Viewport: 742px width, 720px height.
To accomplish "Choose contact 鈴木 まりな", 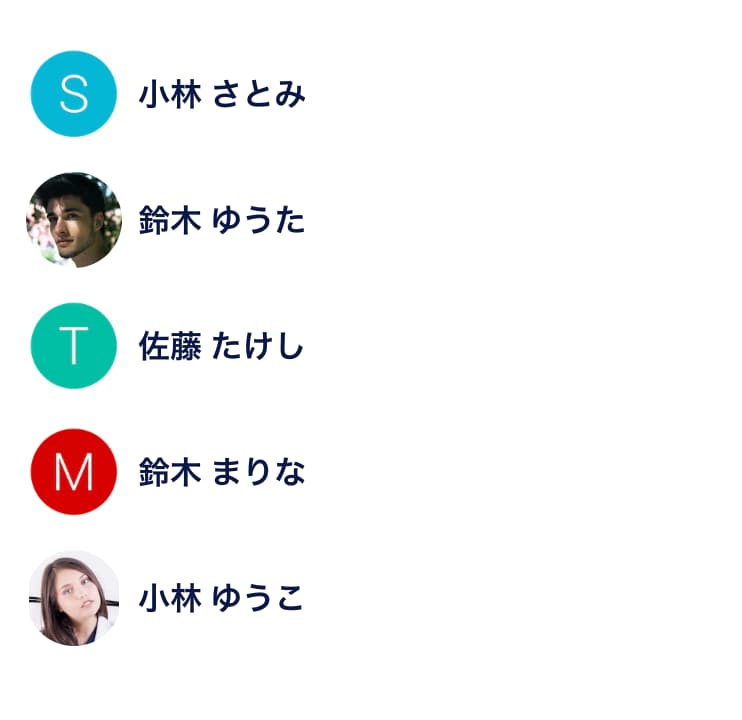I will click(221, 472).
